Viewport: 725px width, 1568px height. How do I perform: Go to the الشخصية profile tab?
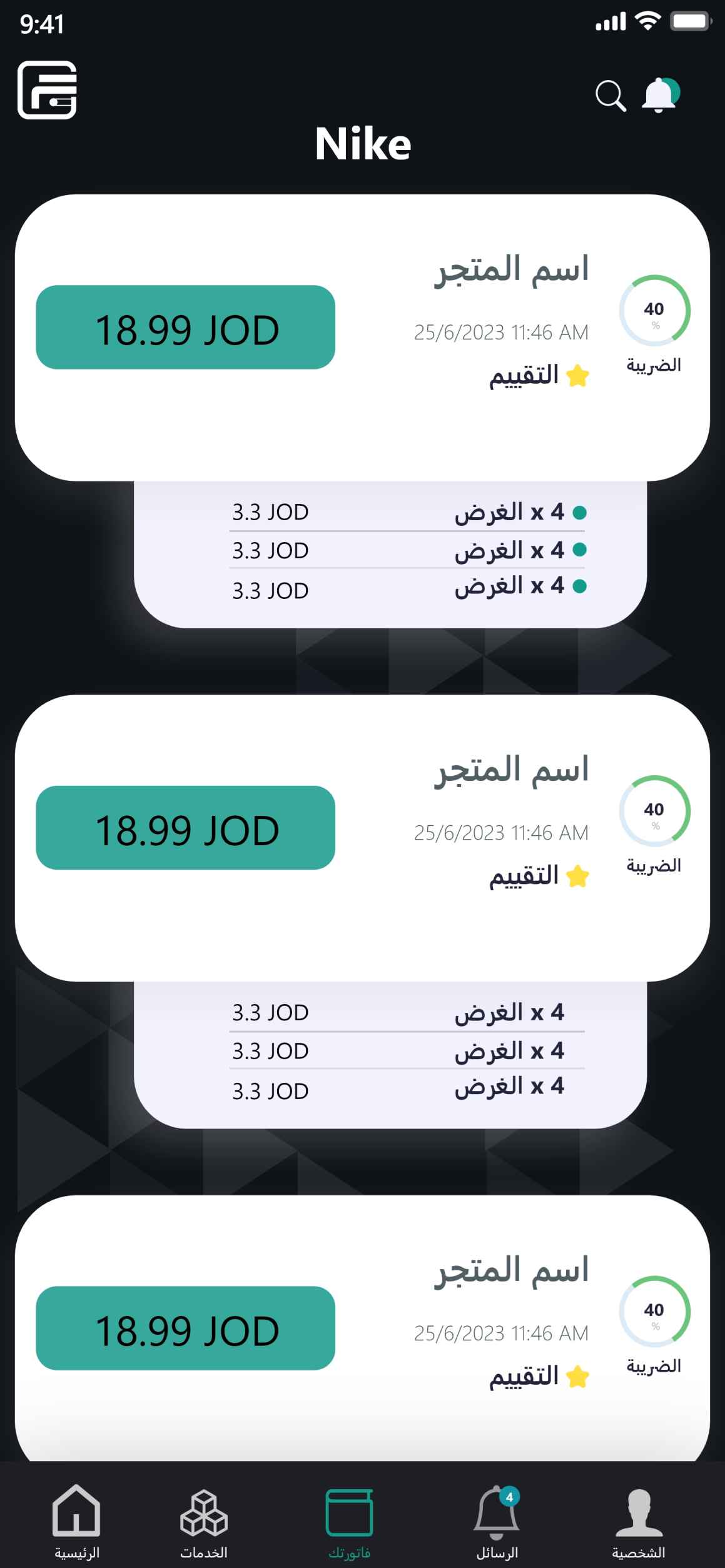click(638, 1520)
